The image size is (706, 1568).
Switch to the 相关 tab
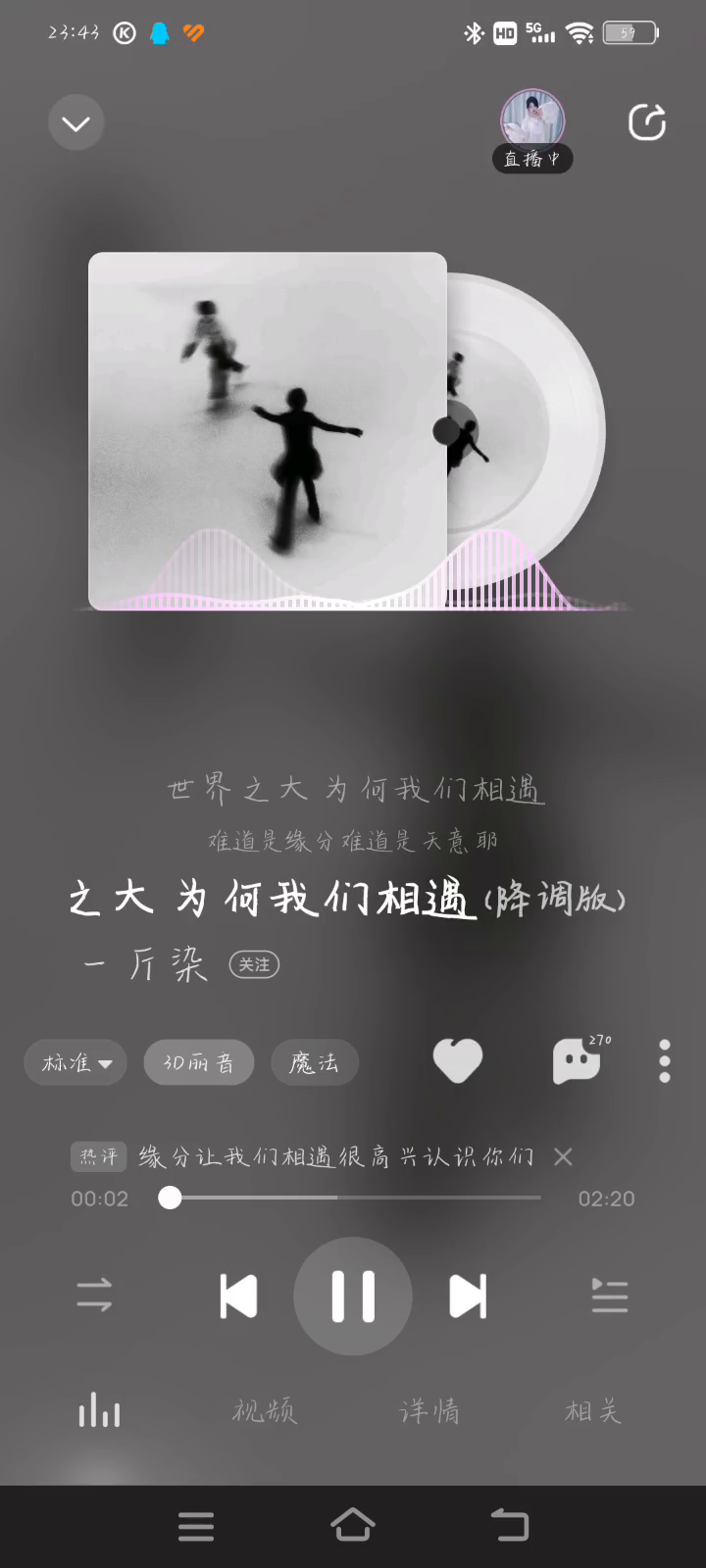point(593,1411)
